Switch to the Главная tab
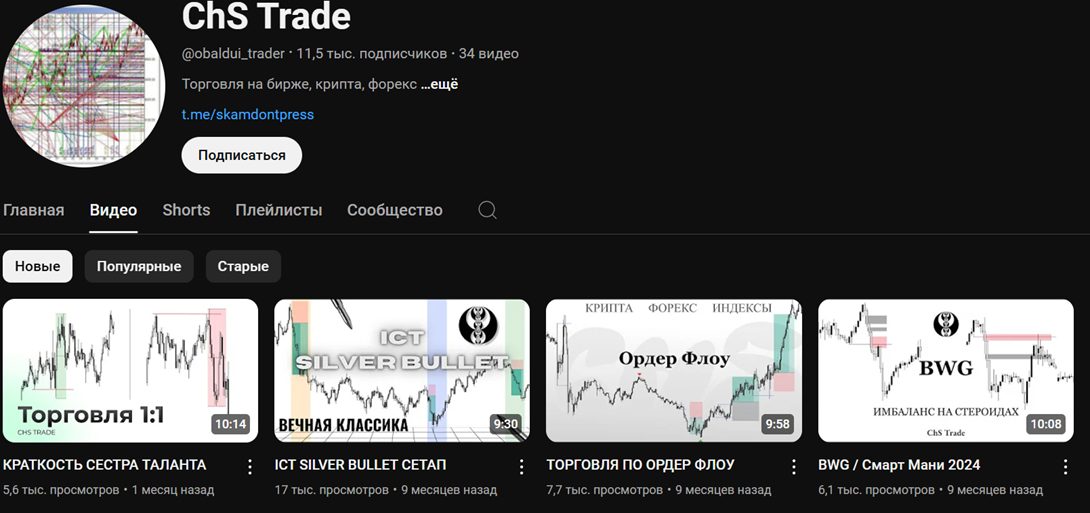This screenshot has width=1090, height=513. [34, 210]
